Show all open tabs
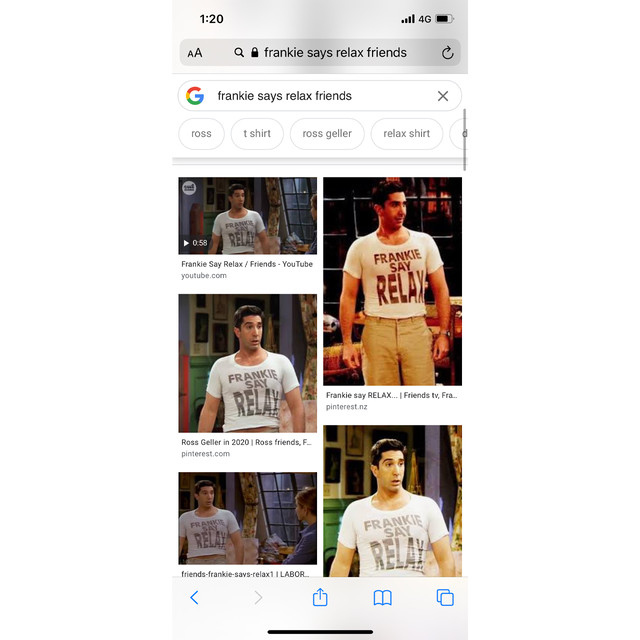Viewport: 640px width, 640px height. [x=445, y=597]
